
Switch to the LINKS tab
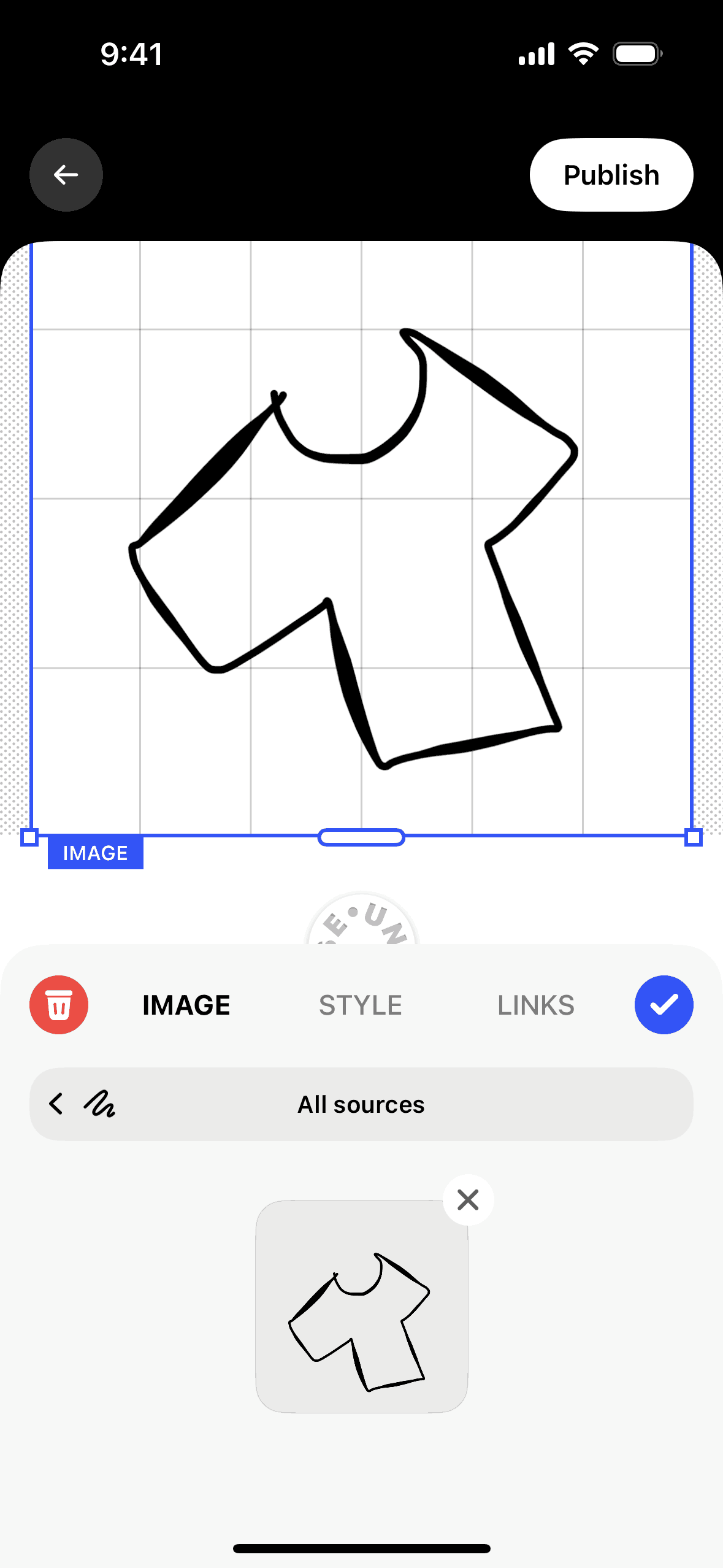535,1005
